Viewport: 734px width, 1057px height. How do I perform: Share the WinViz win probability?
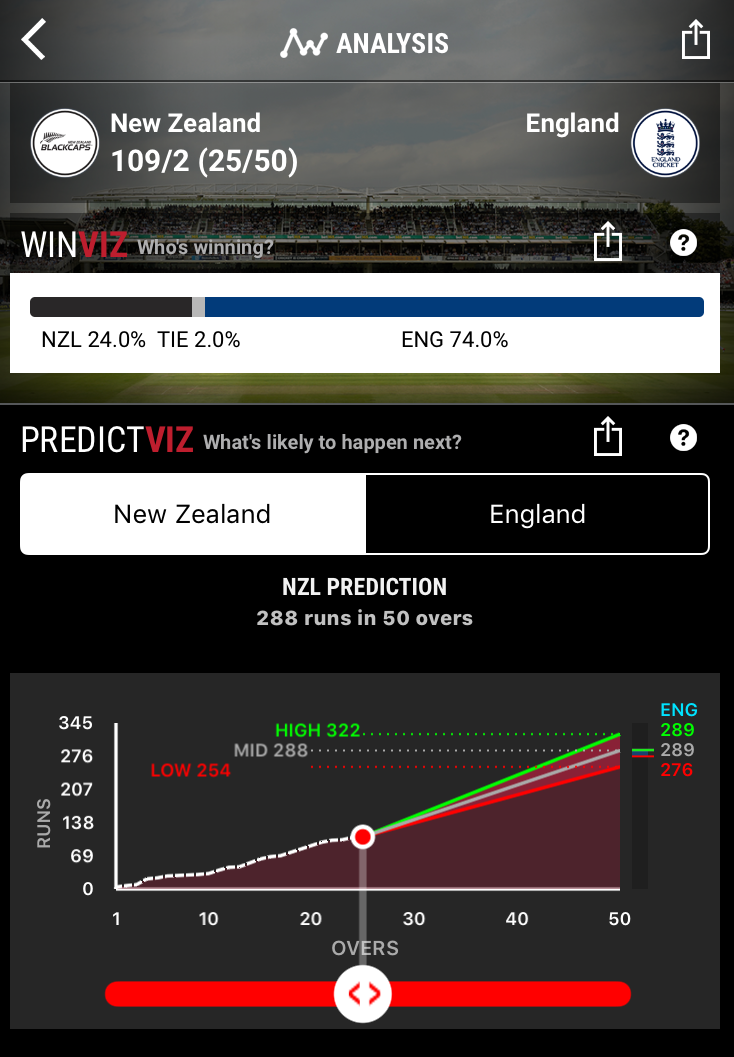[608, 242]
